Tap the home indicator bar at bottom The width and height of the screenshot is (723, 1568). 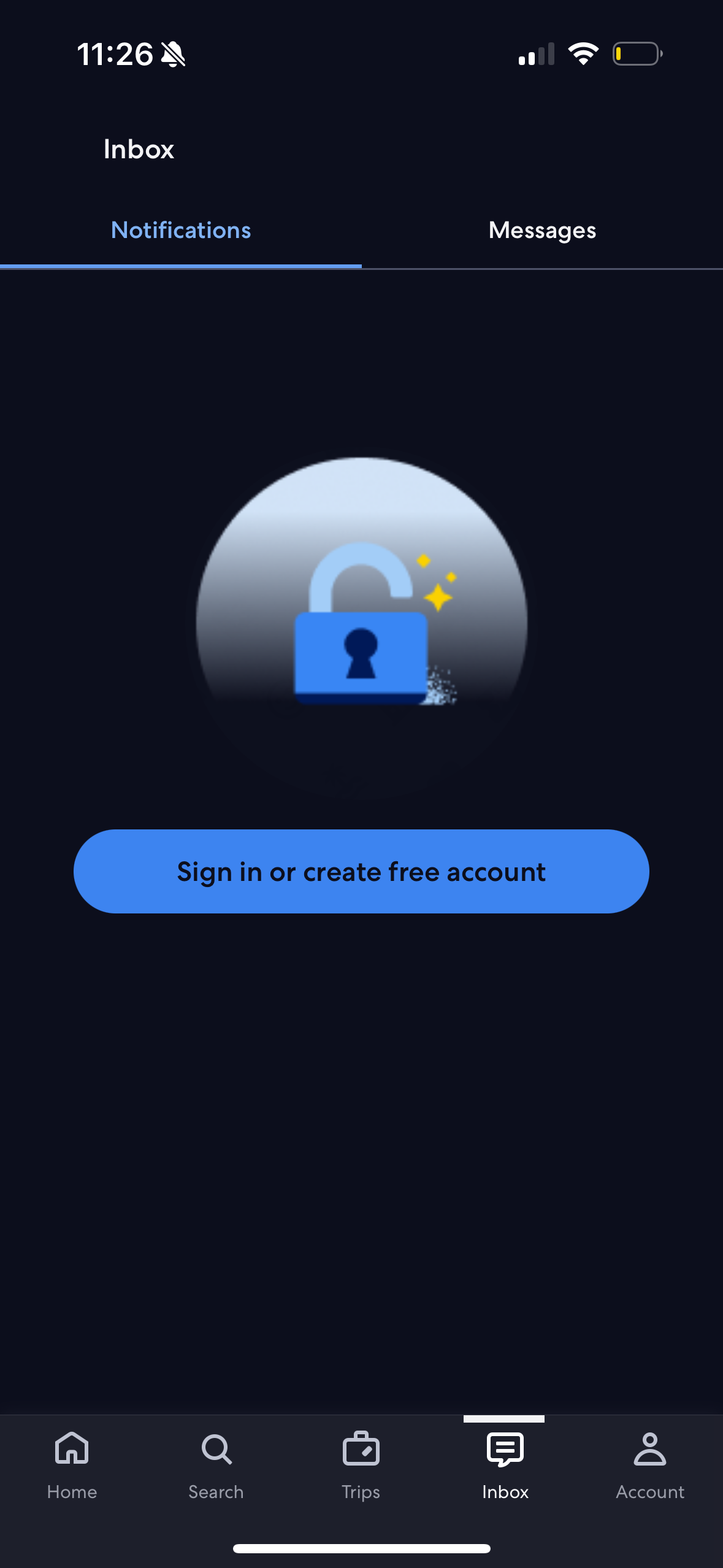click(361, 1548)
